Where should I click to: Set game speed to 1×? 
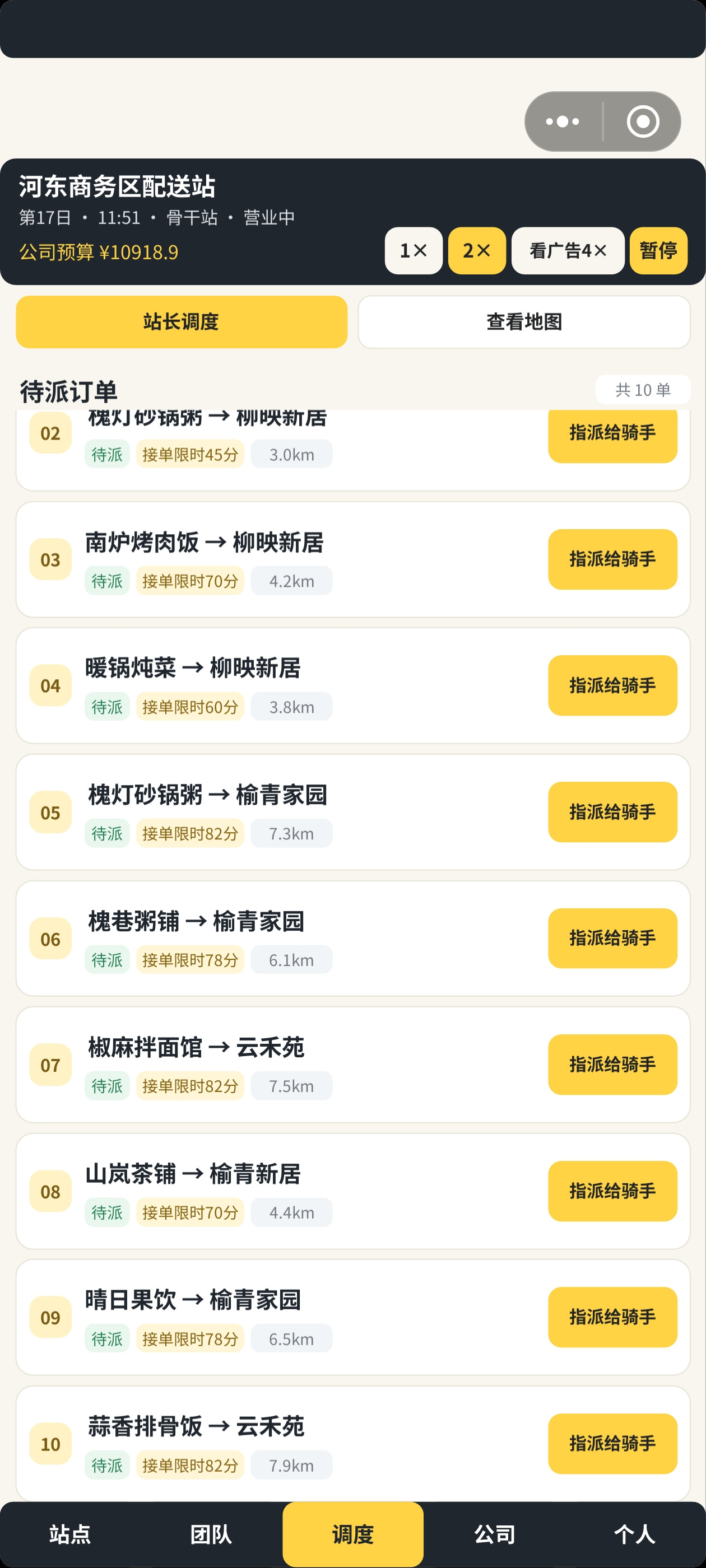point(414,251)
